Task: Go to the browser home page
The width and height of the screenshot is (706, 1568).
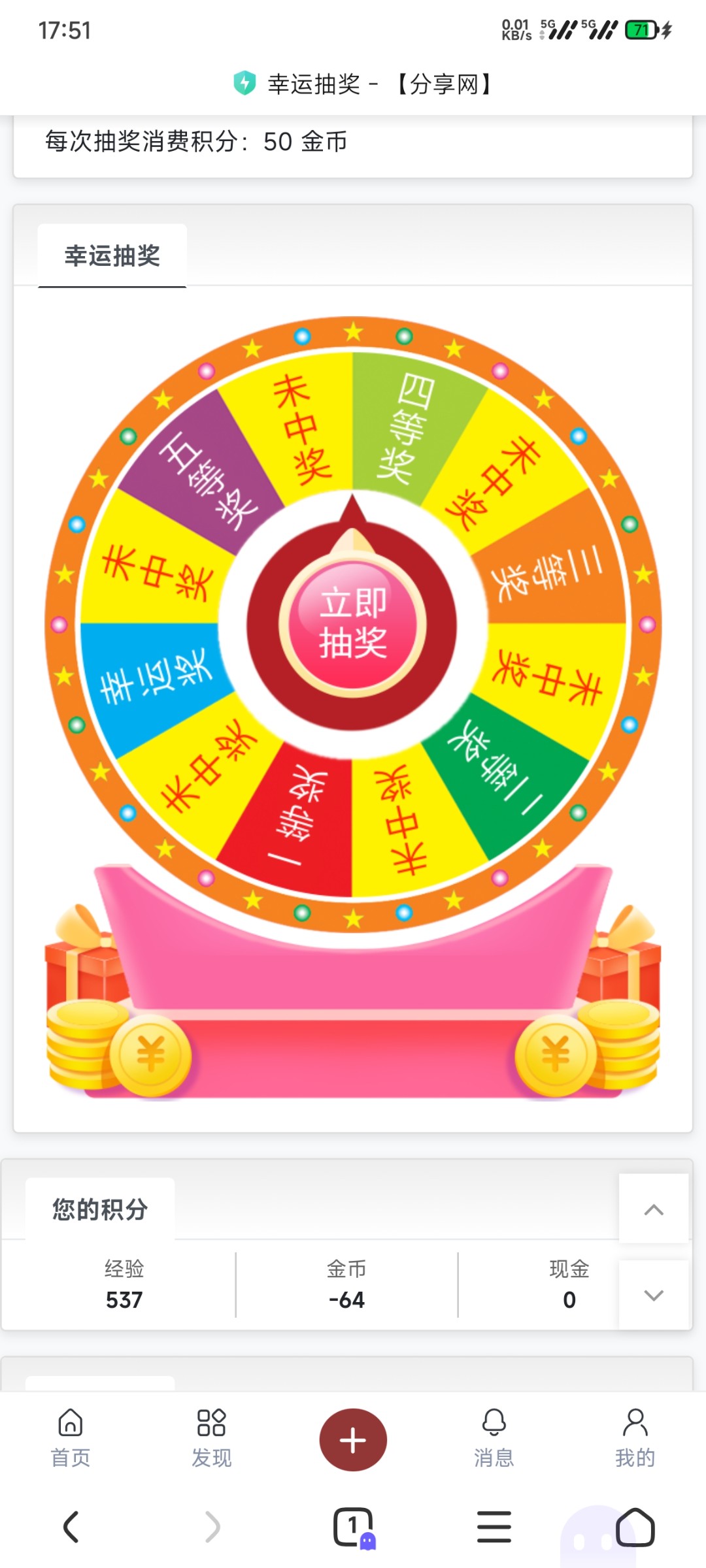Action: [x=634, y=1527]
